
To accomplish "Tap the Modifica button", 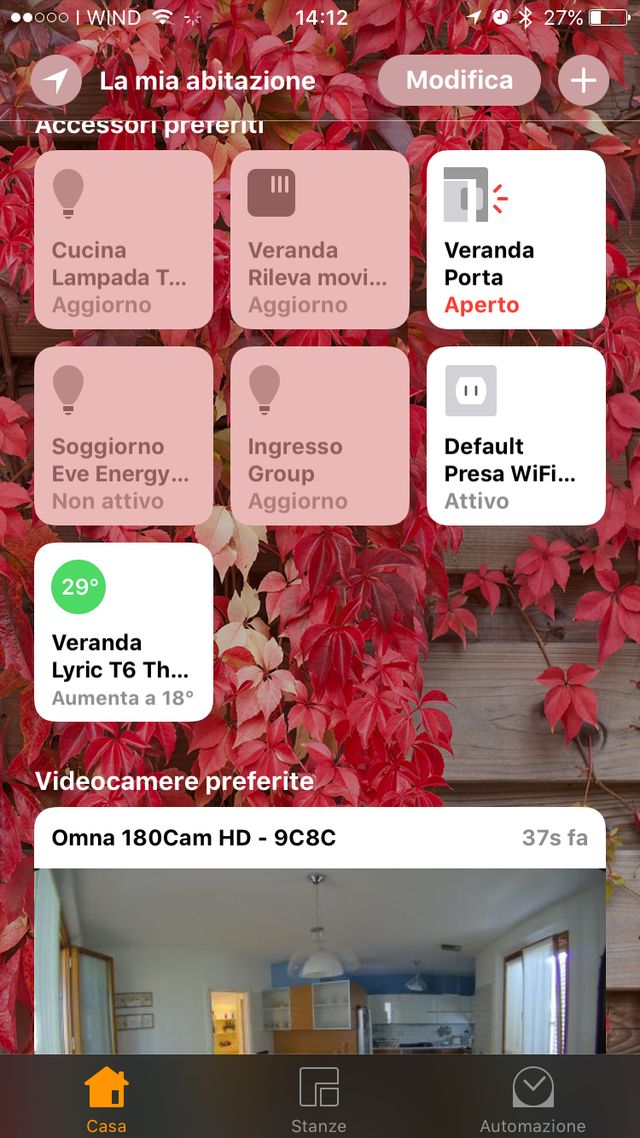I will pyautogui.click(x=459, y=81).
